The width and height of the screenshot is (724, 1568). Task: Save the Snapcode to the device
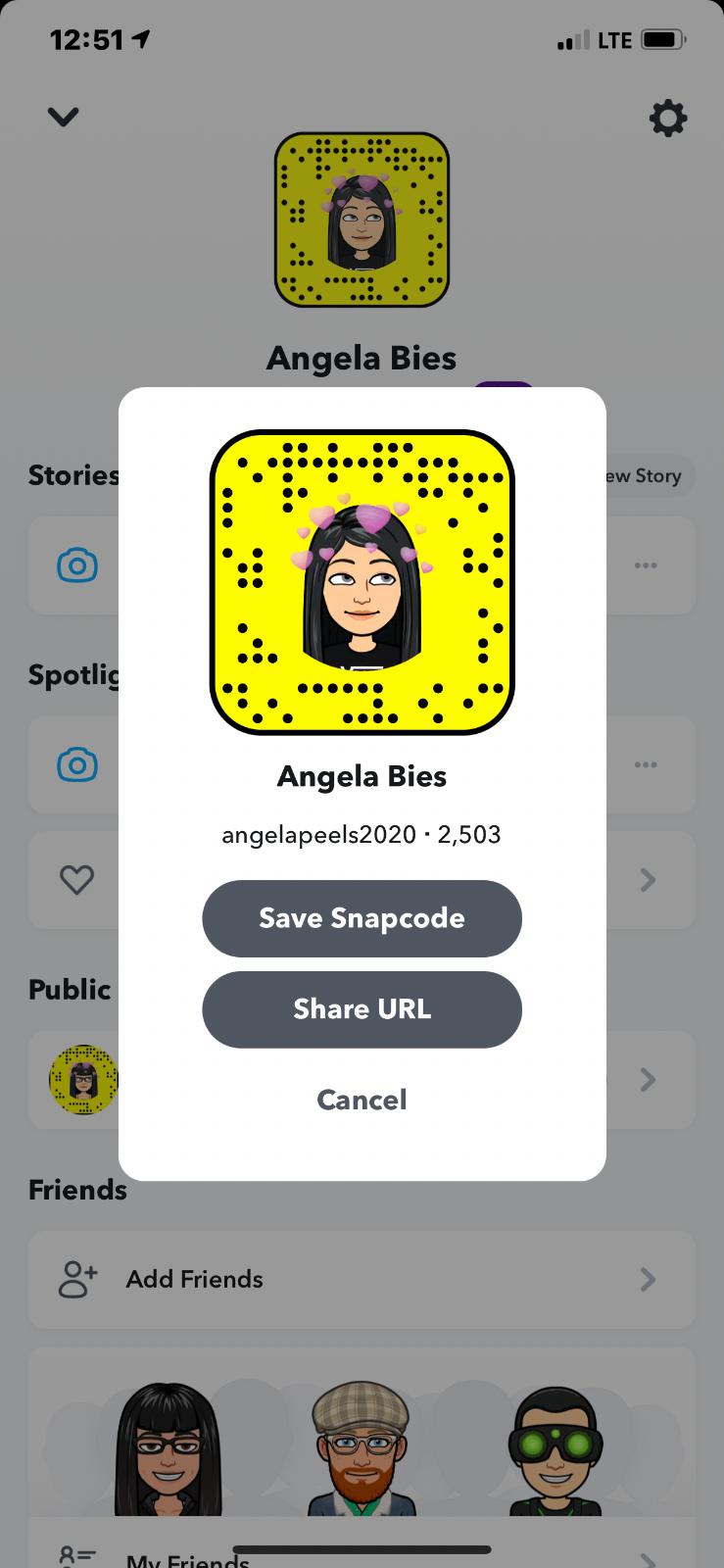click(x=362, y=918)
